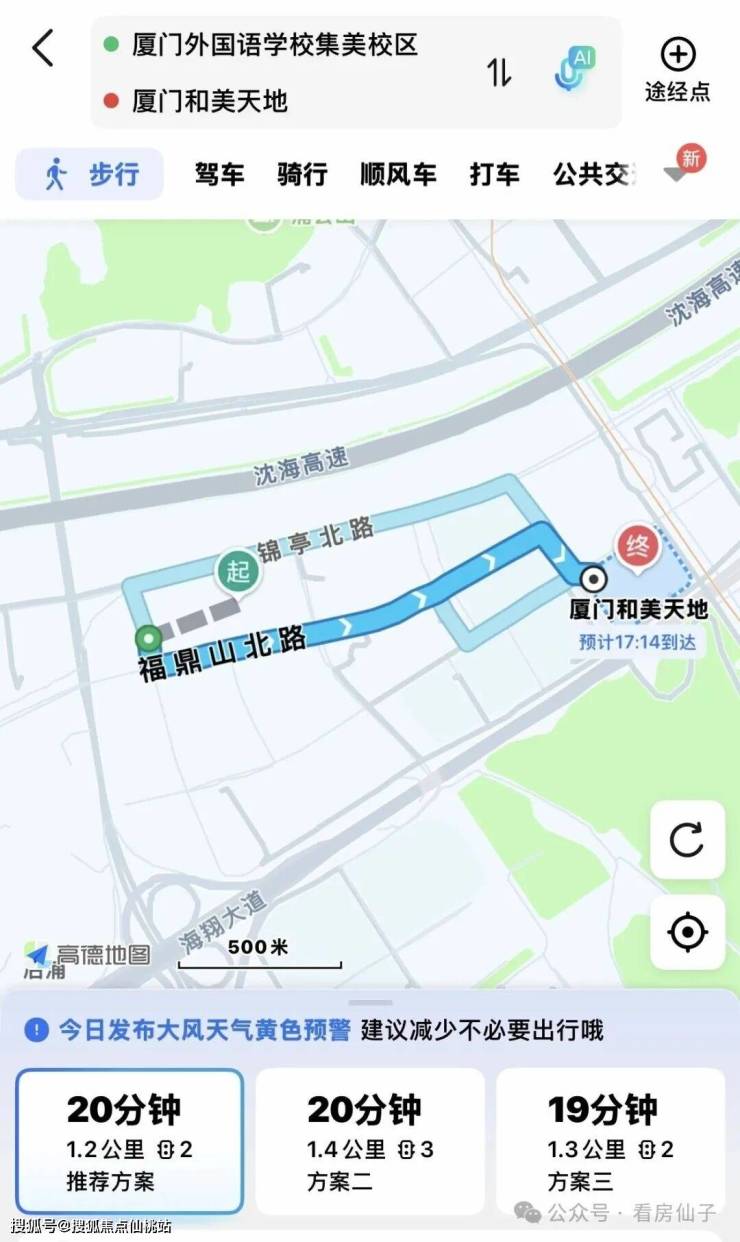Open the AI voice assistant
Viewport: 740px width, 1242px height.
coord(576,70)
